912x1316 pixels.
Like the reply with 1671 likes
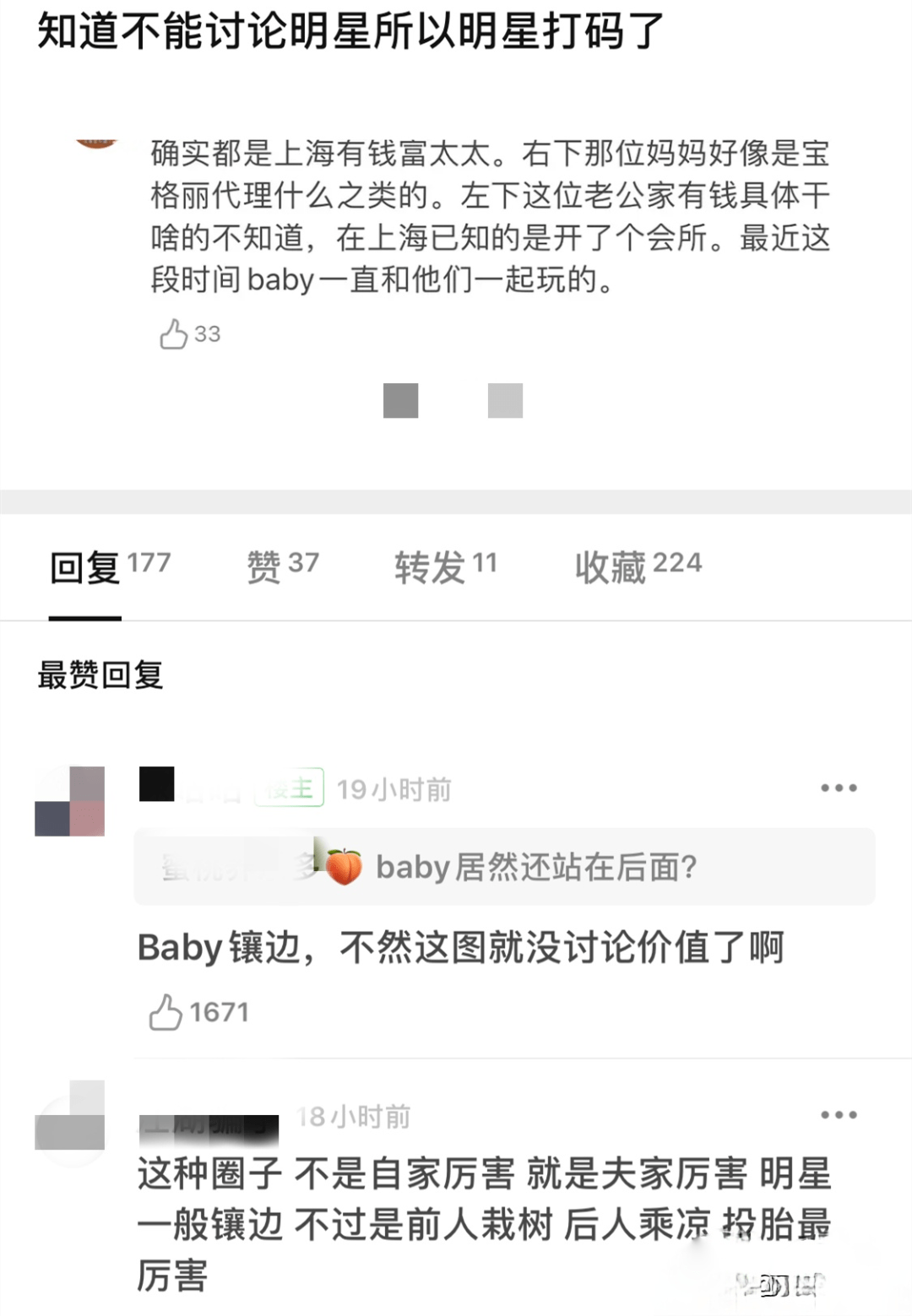pyautogui.click(x=166, y=1011)
